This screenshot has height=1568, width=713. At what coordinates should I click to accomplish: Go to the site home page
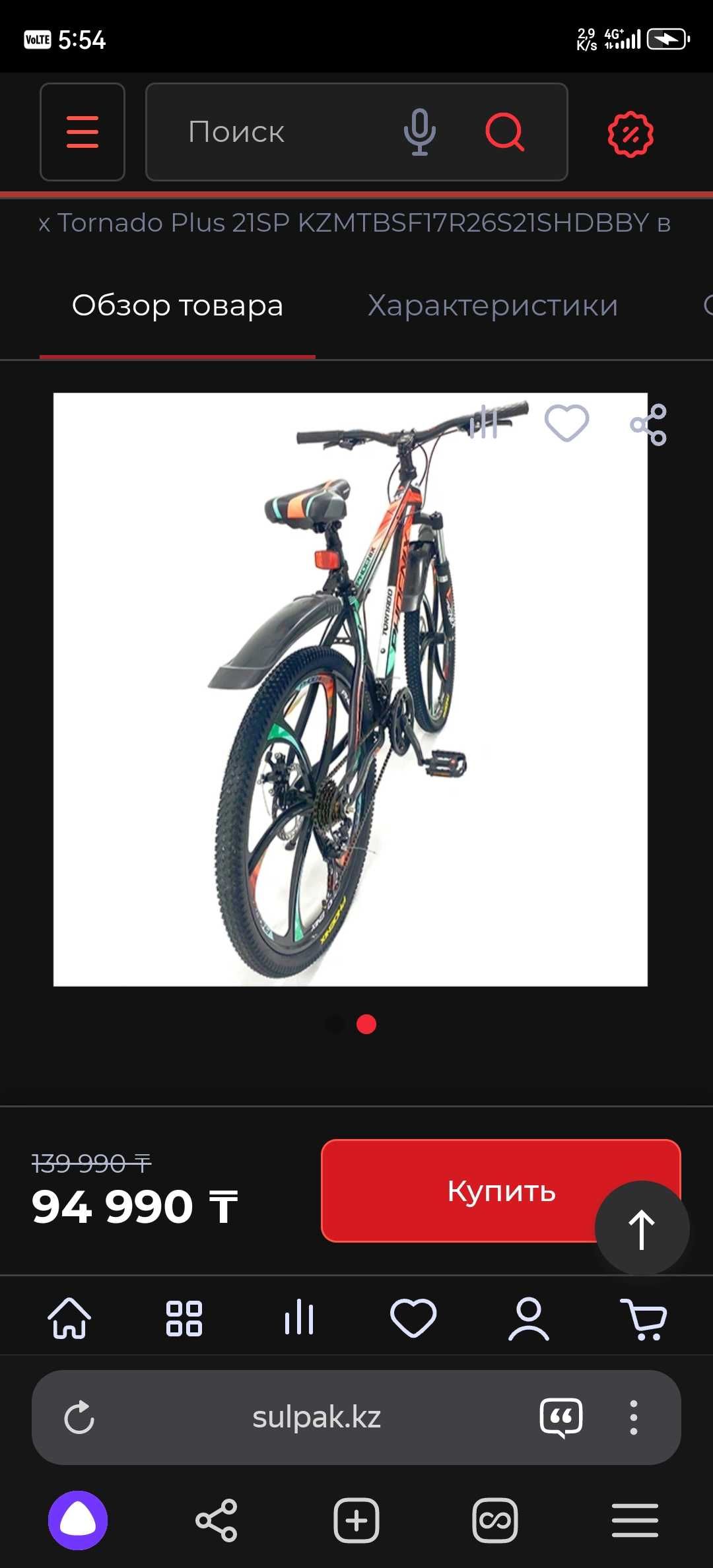69,1318
